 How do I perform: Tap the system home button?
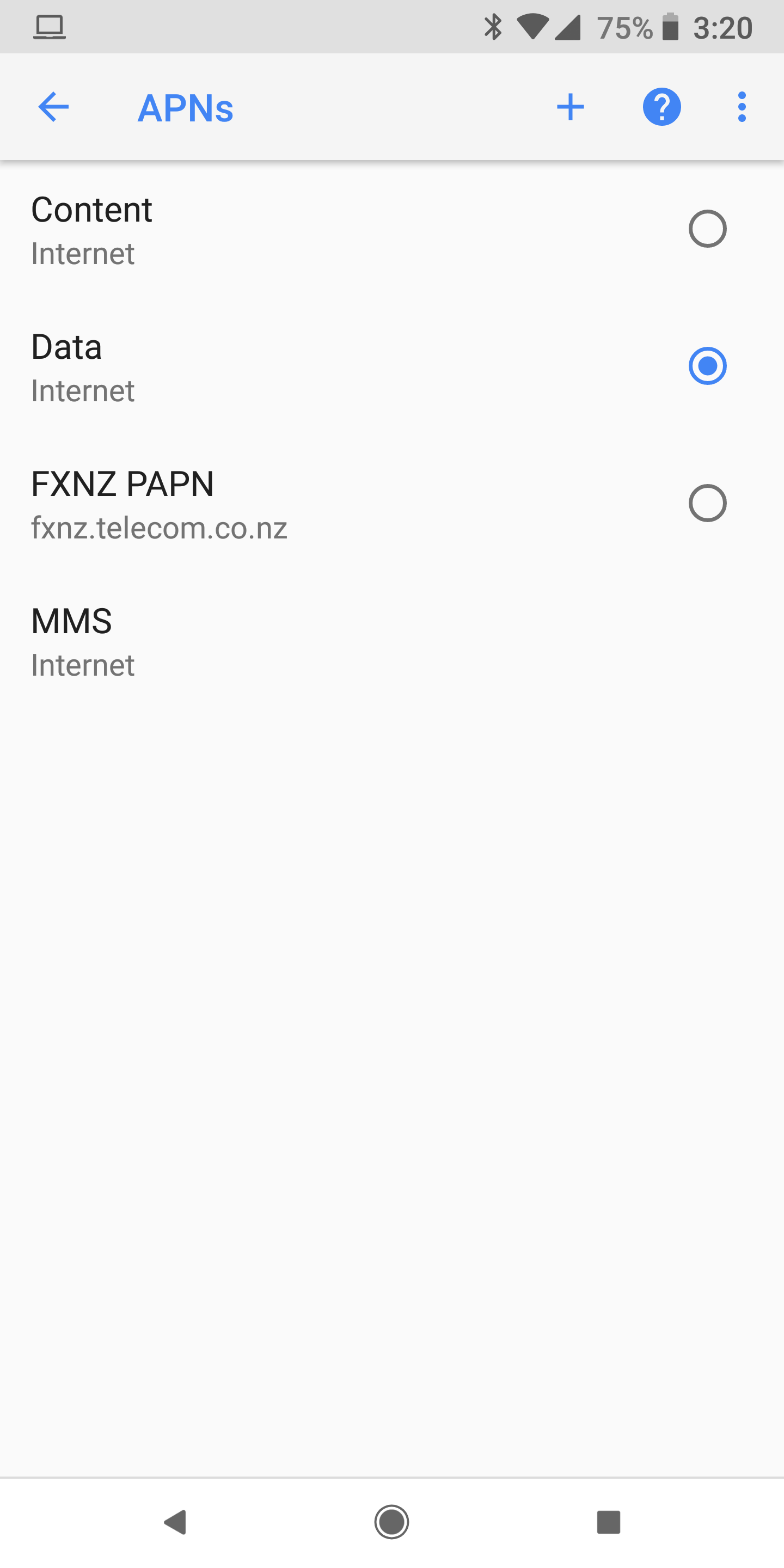(391, 1521)
